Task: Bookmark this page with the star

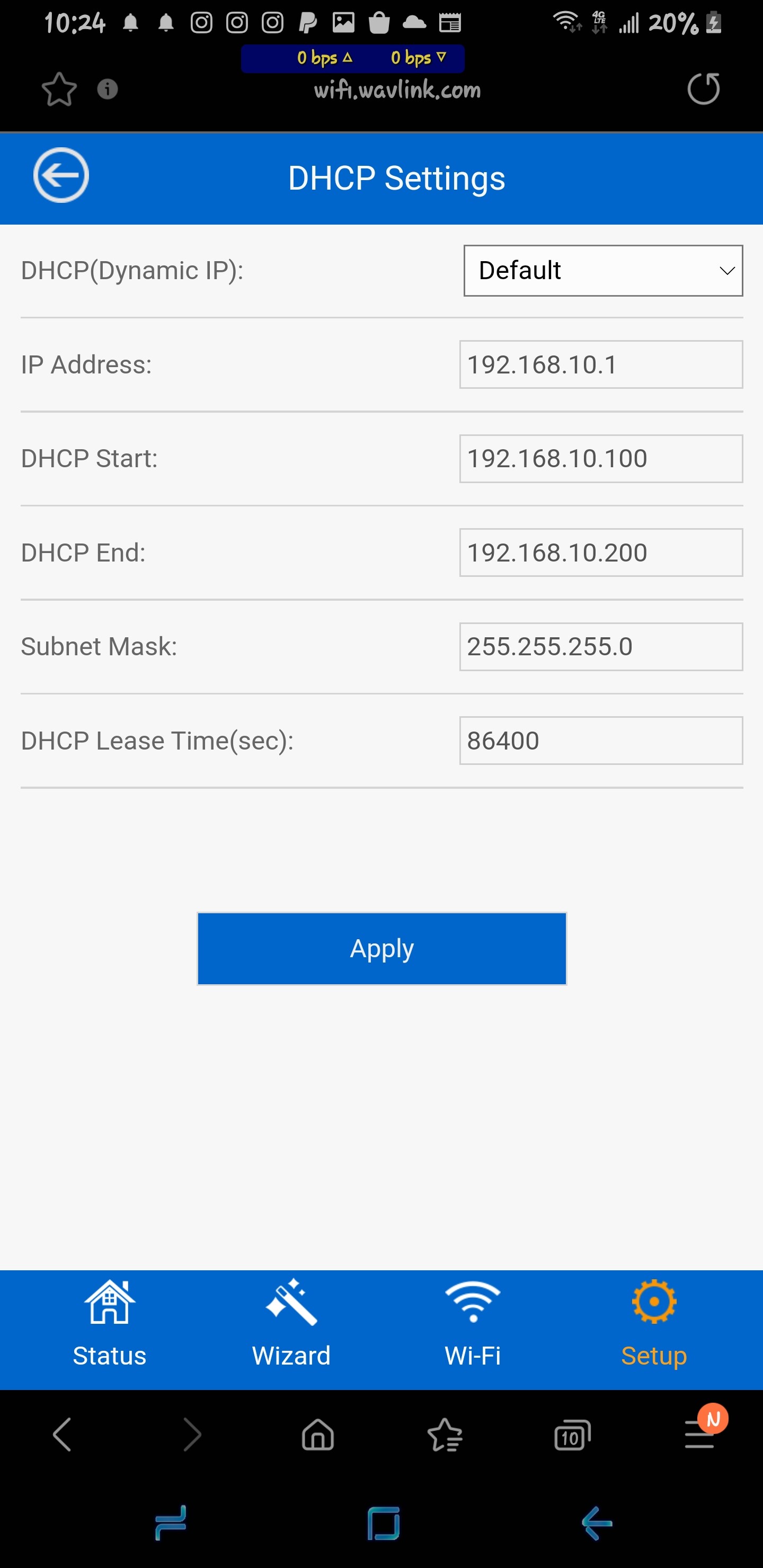Action: pos(59,90)
